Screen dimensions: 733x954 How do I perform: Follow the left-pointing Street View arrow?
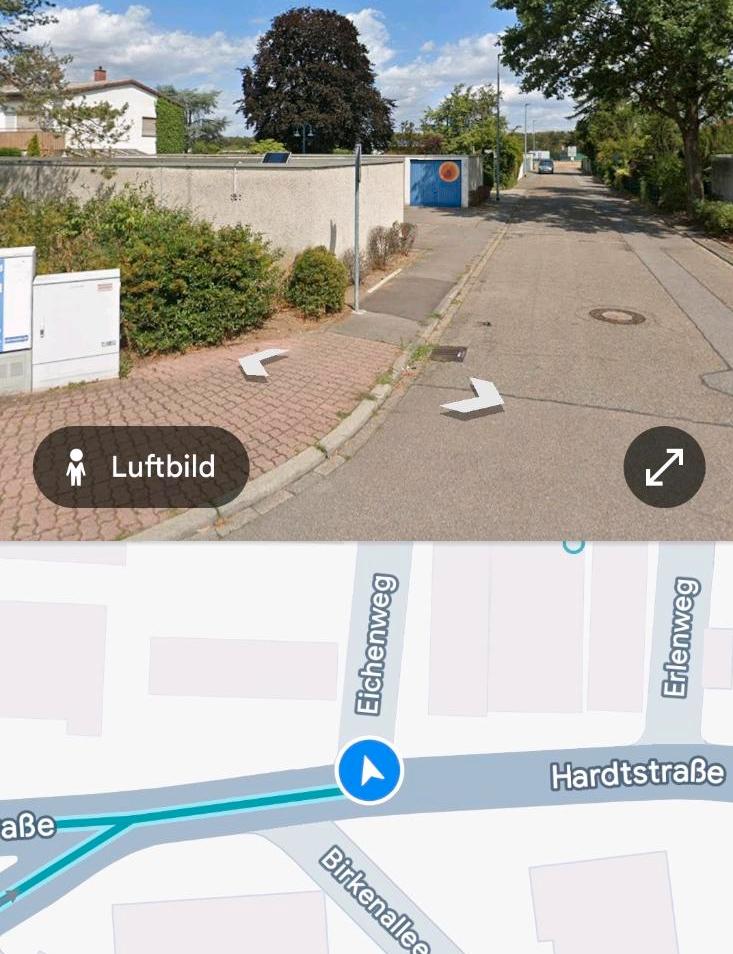coord(261,362)
